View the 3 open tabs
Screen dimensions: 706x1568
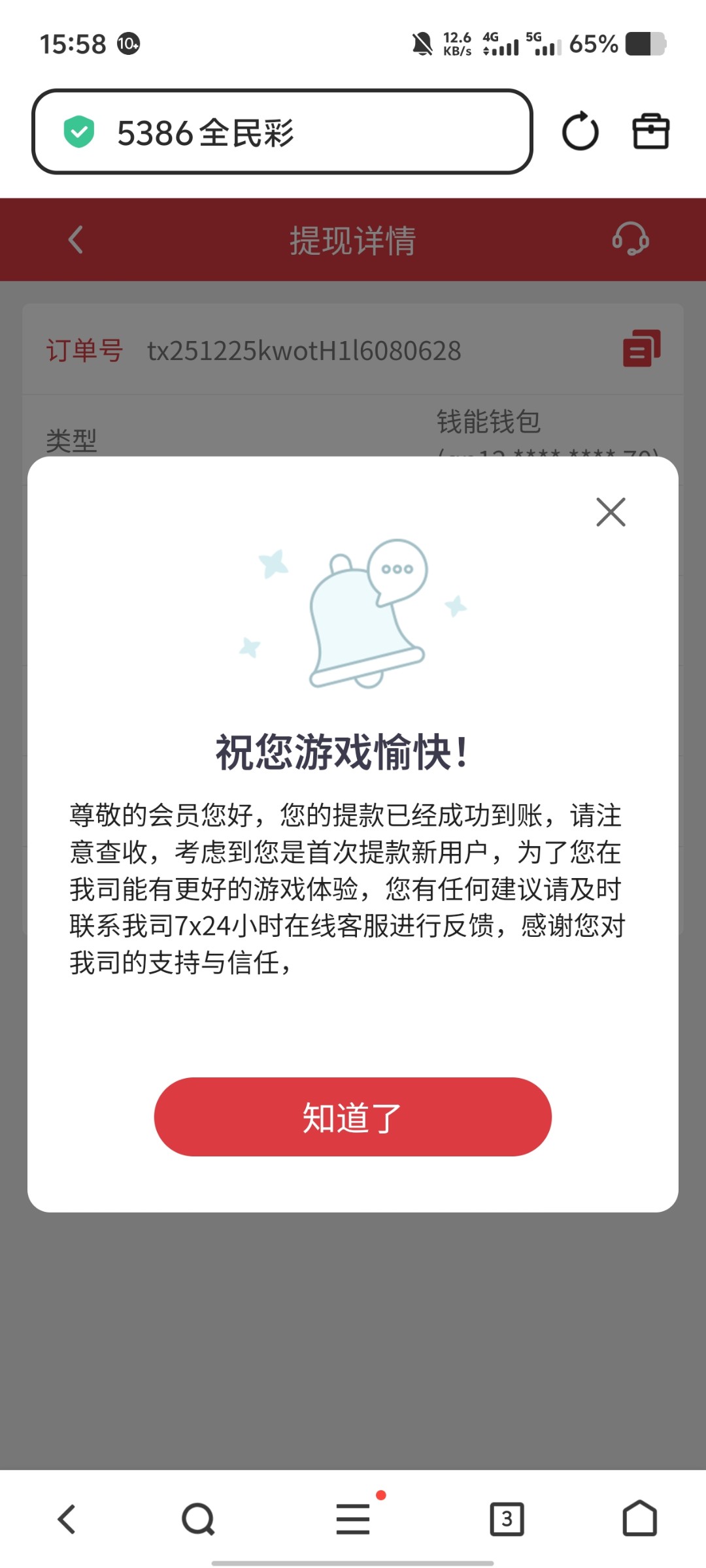507,1519
